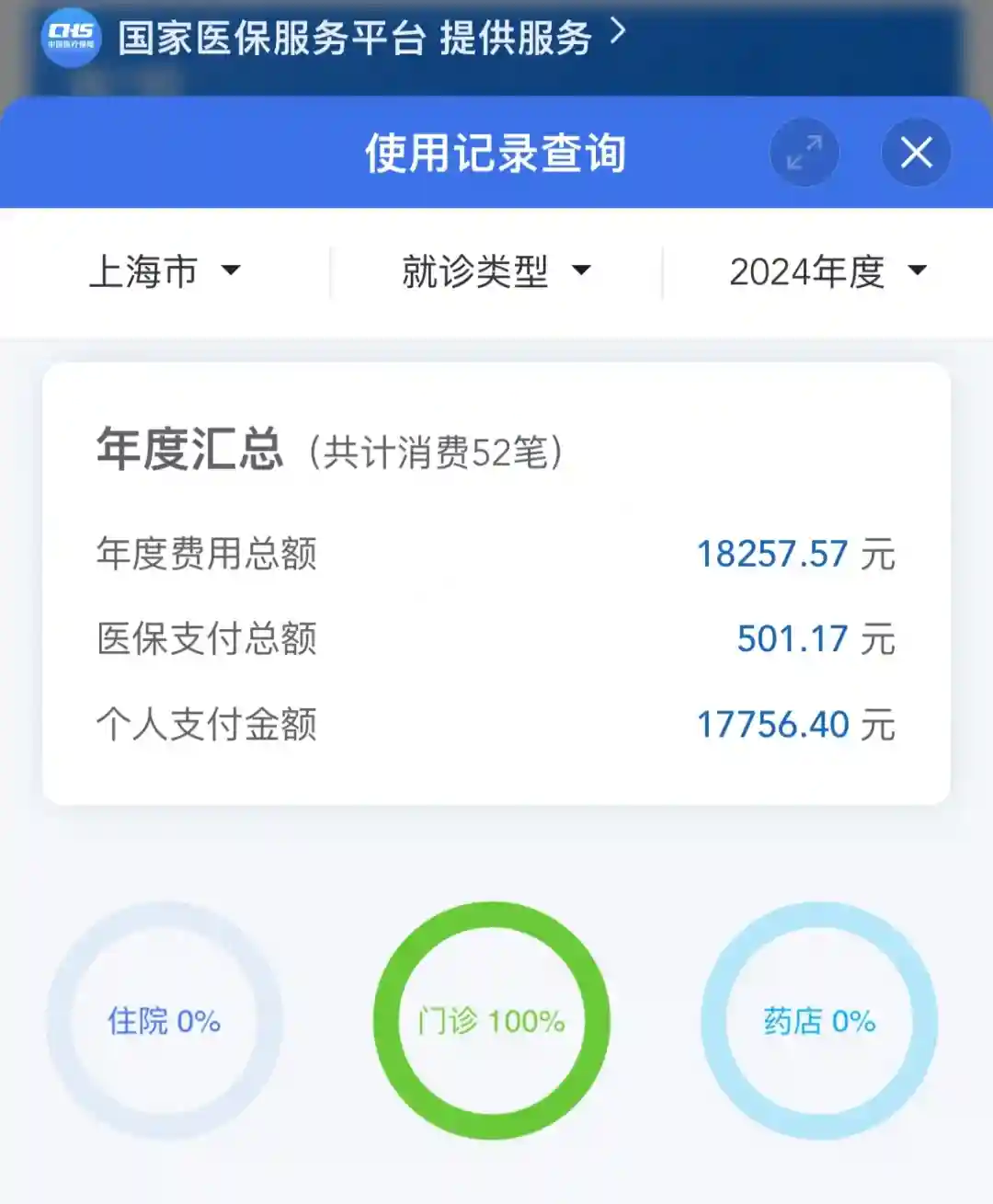993x1204 pixels.
Task: Close the 使用记录查询 panel
Action: [x=916, y=153]
